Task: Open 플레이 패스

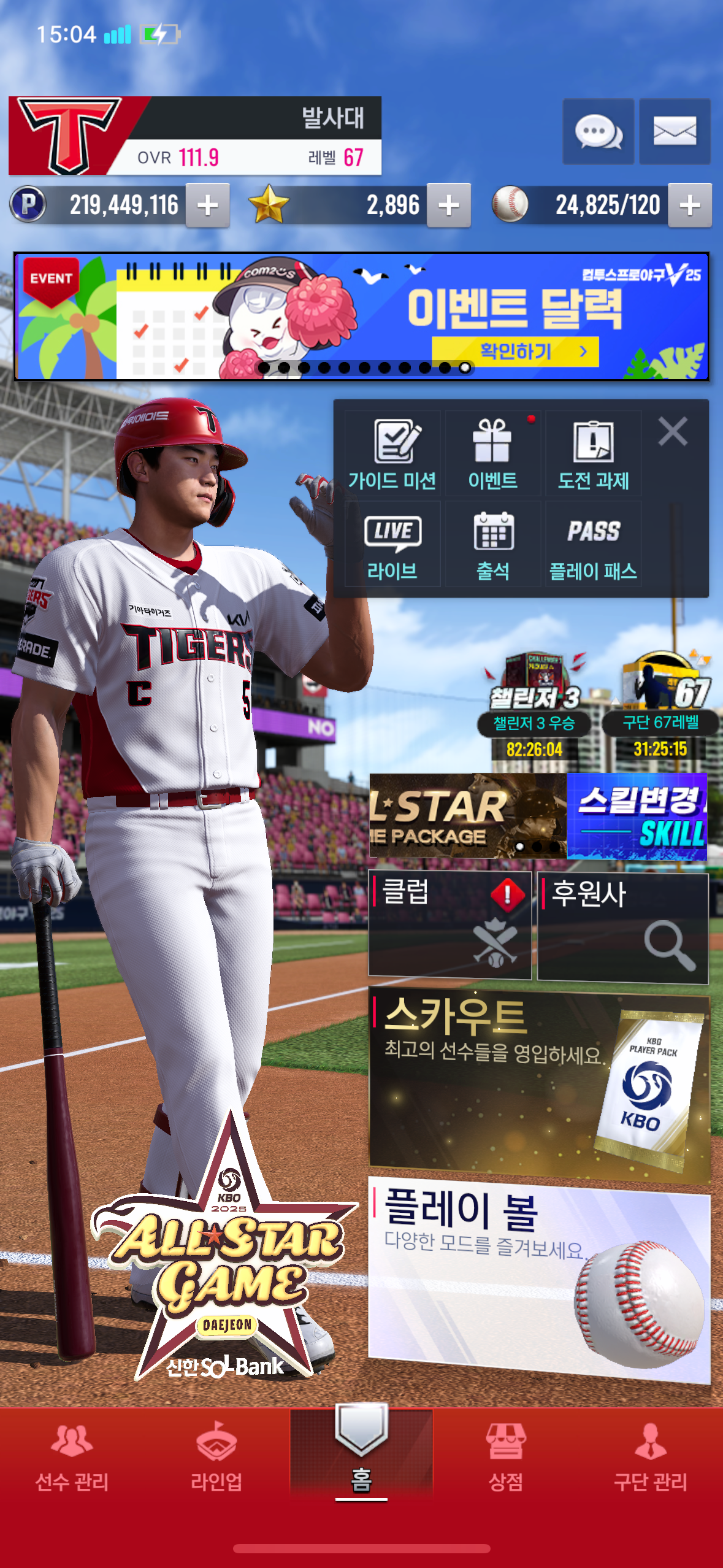Action: tap(593, 545)
